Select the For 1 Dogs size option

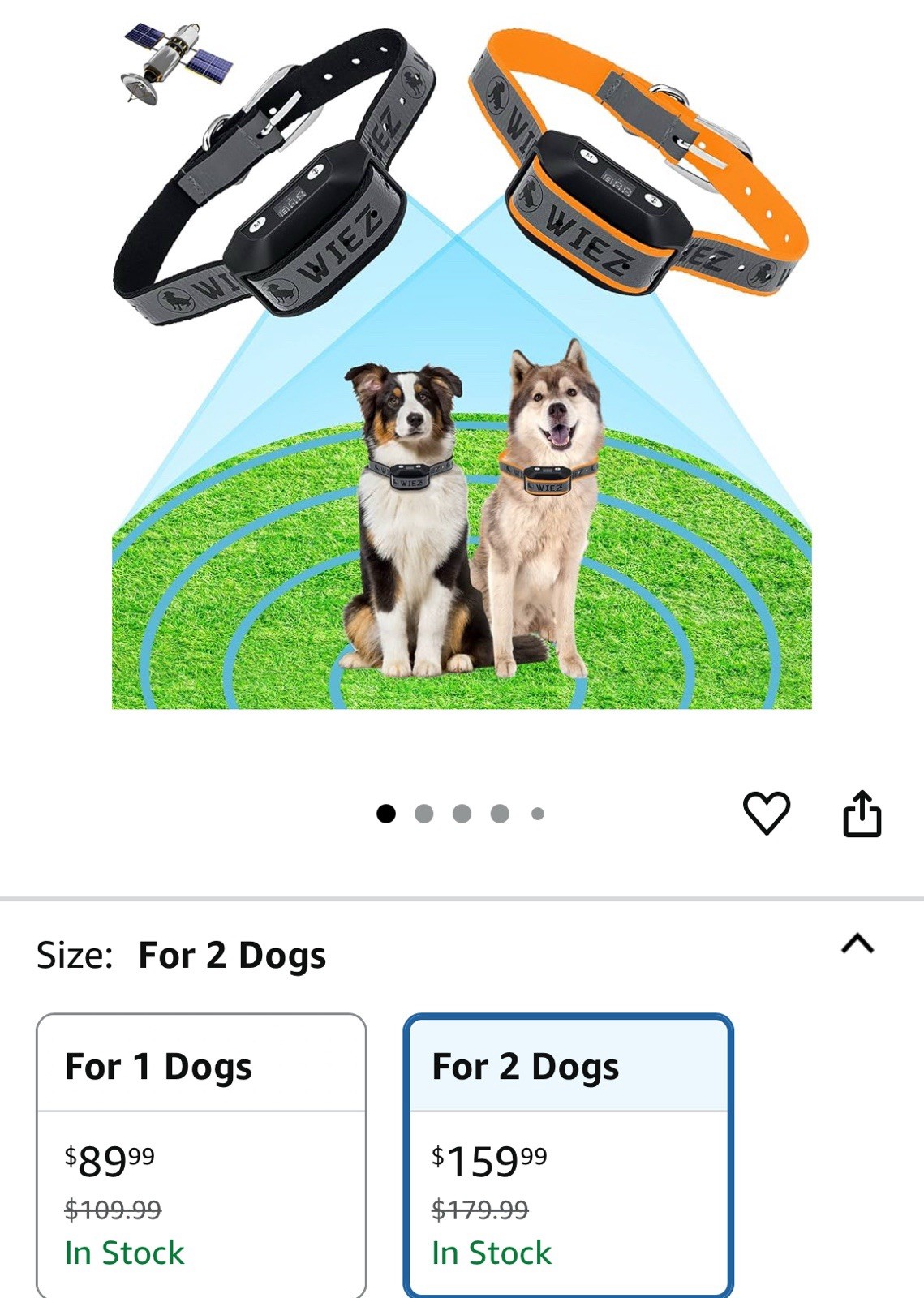click(201, 1154)
